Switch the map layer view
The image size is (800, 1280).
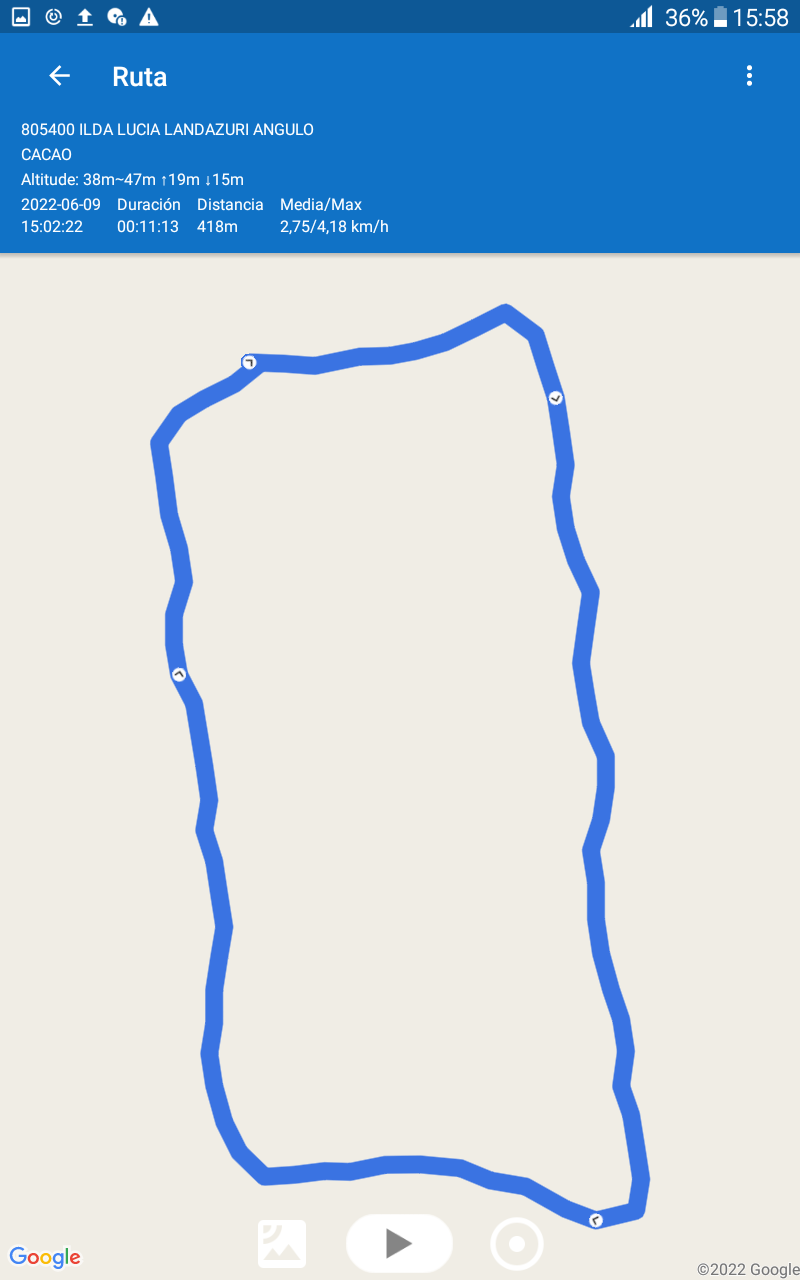[282, 1244]
